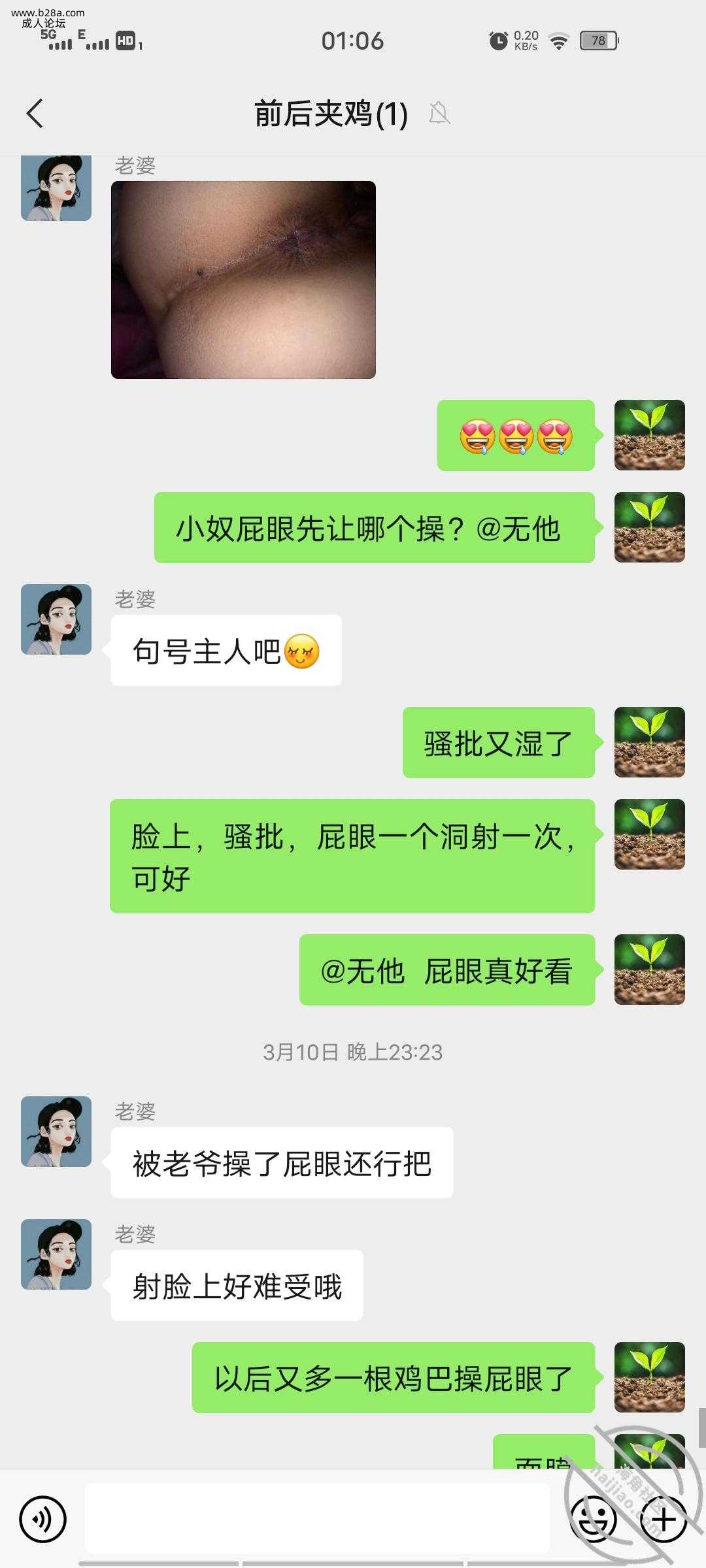The image size is (706, 1568).
Task: Focus the message text field
Action: (317, 1518)
